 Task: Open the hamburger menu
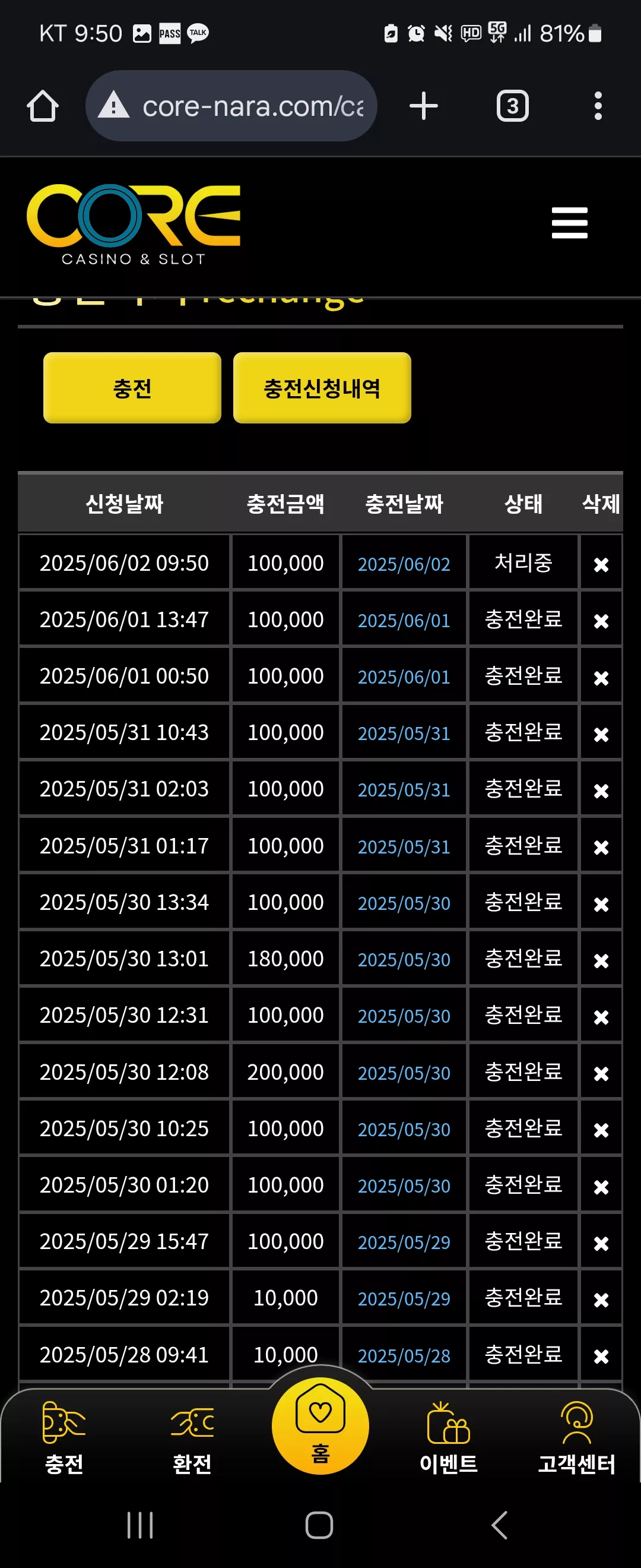569,223
